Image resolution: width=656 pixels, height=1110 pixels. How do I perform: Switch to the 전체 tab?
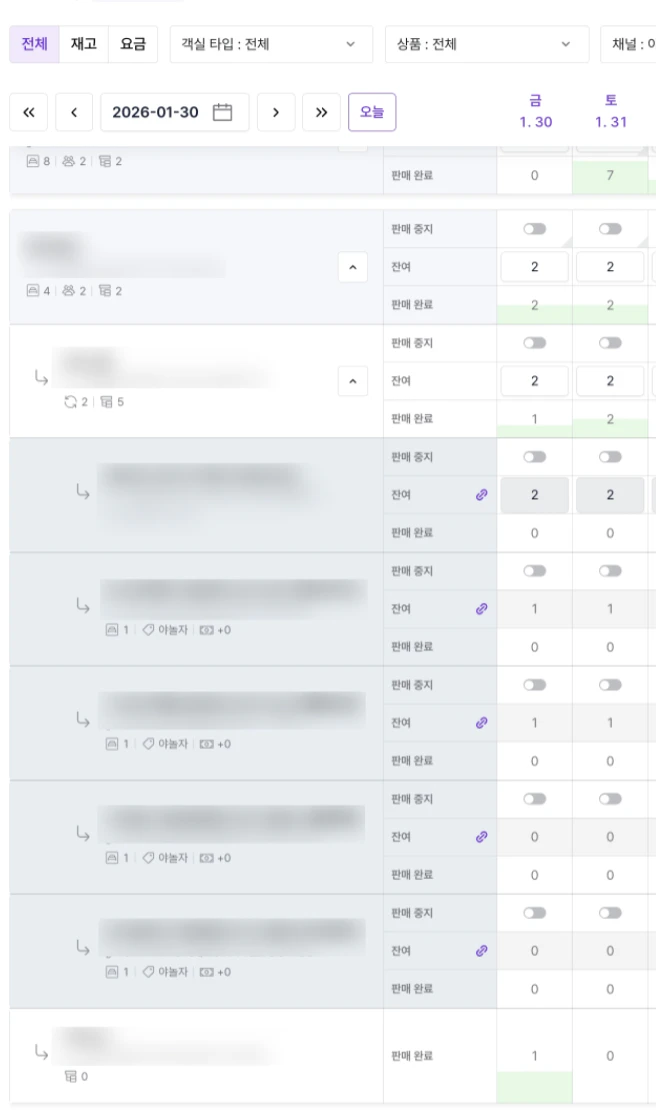[34, 45]
